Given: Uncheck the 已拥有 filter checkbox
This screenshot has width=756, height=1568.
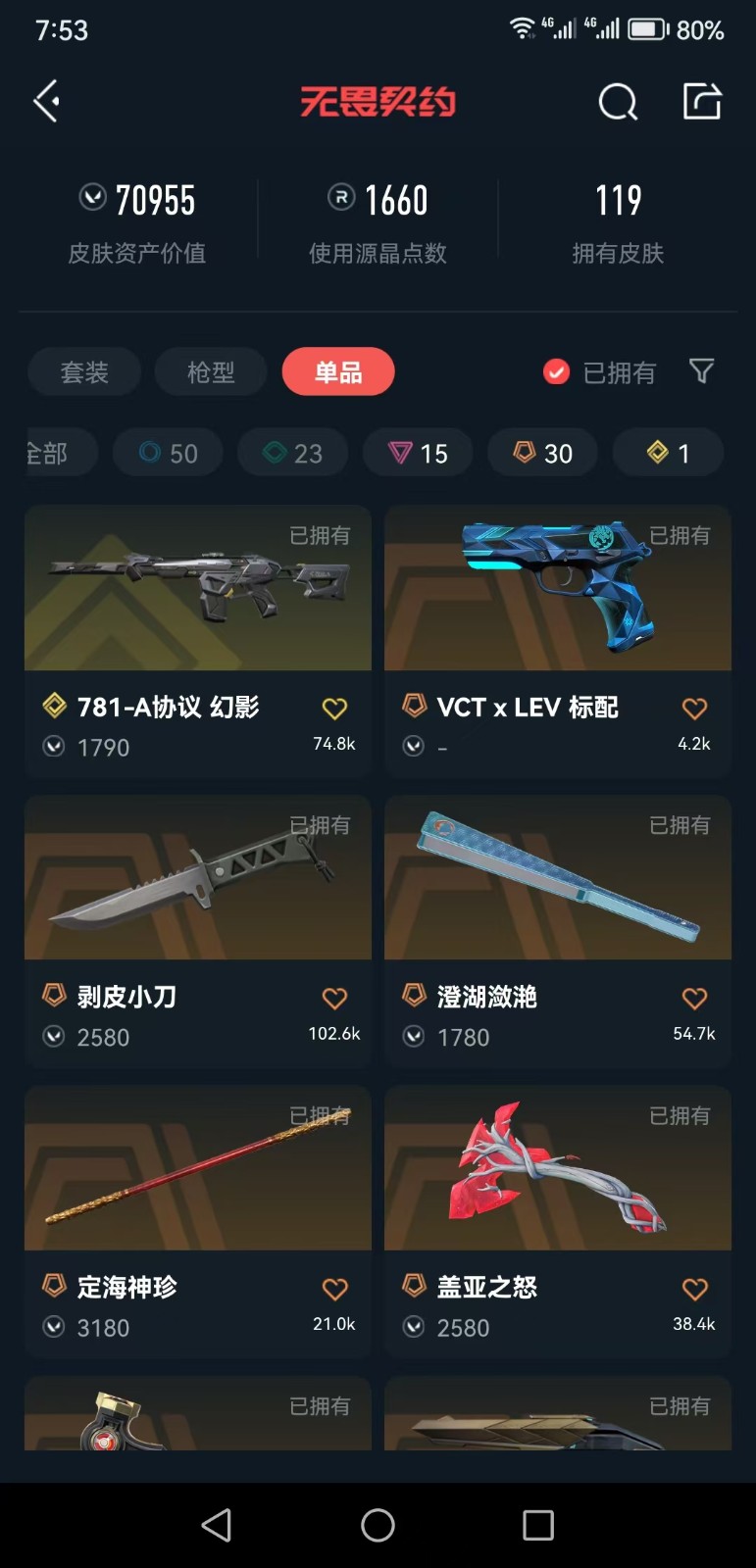Looking at the screenshot, I should click(x=556, y=372).
